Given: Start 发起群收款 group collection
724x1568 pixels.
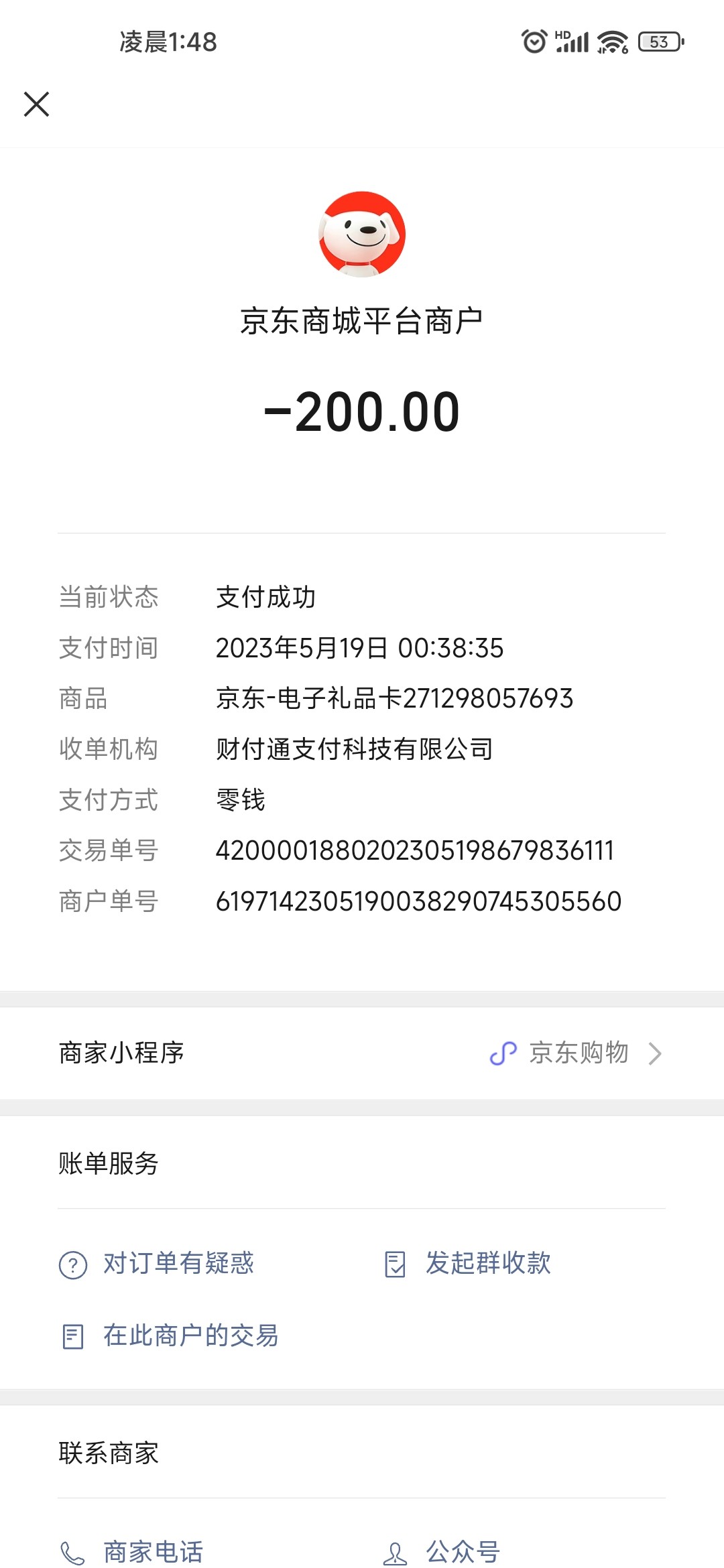Looking at the screenshot, I should coord(487,1264).
